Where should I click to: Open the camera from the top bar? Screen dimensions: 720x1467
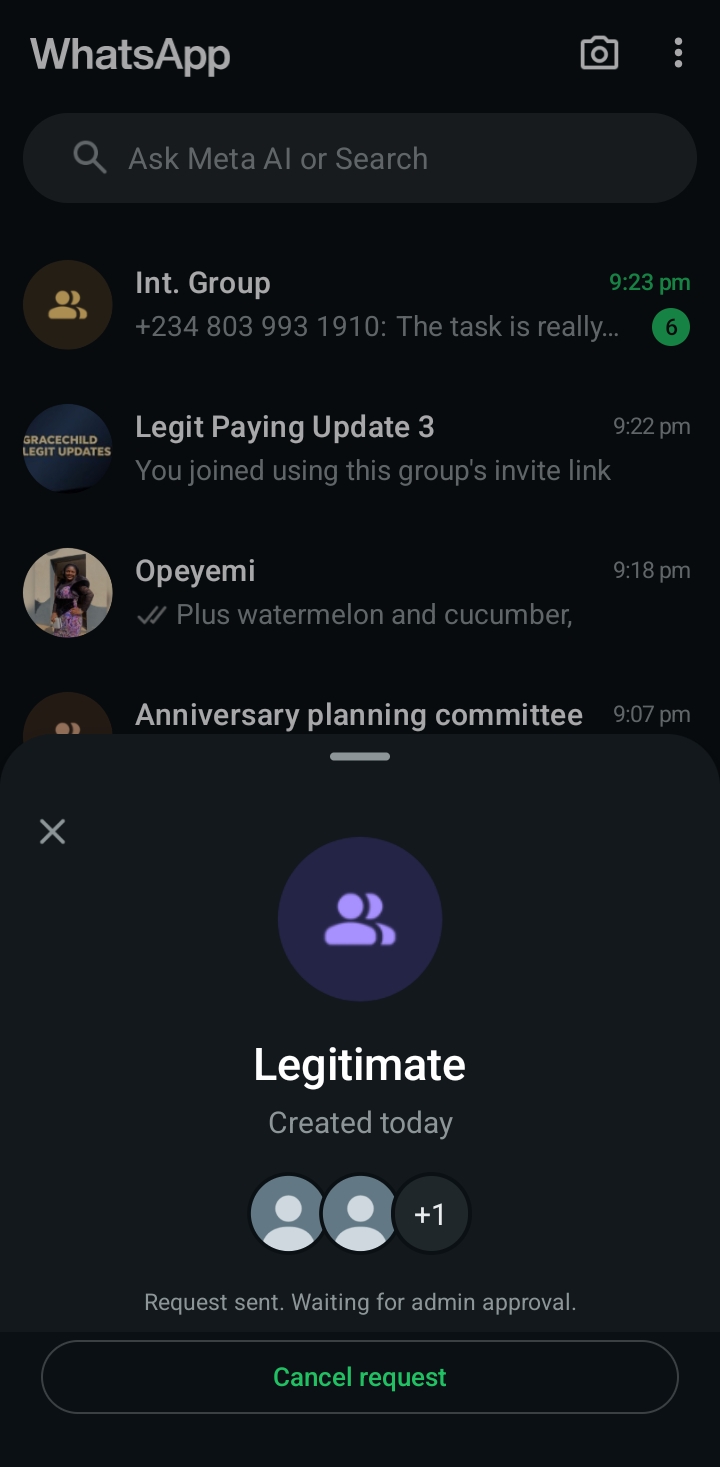[599, 53]
